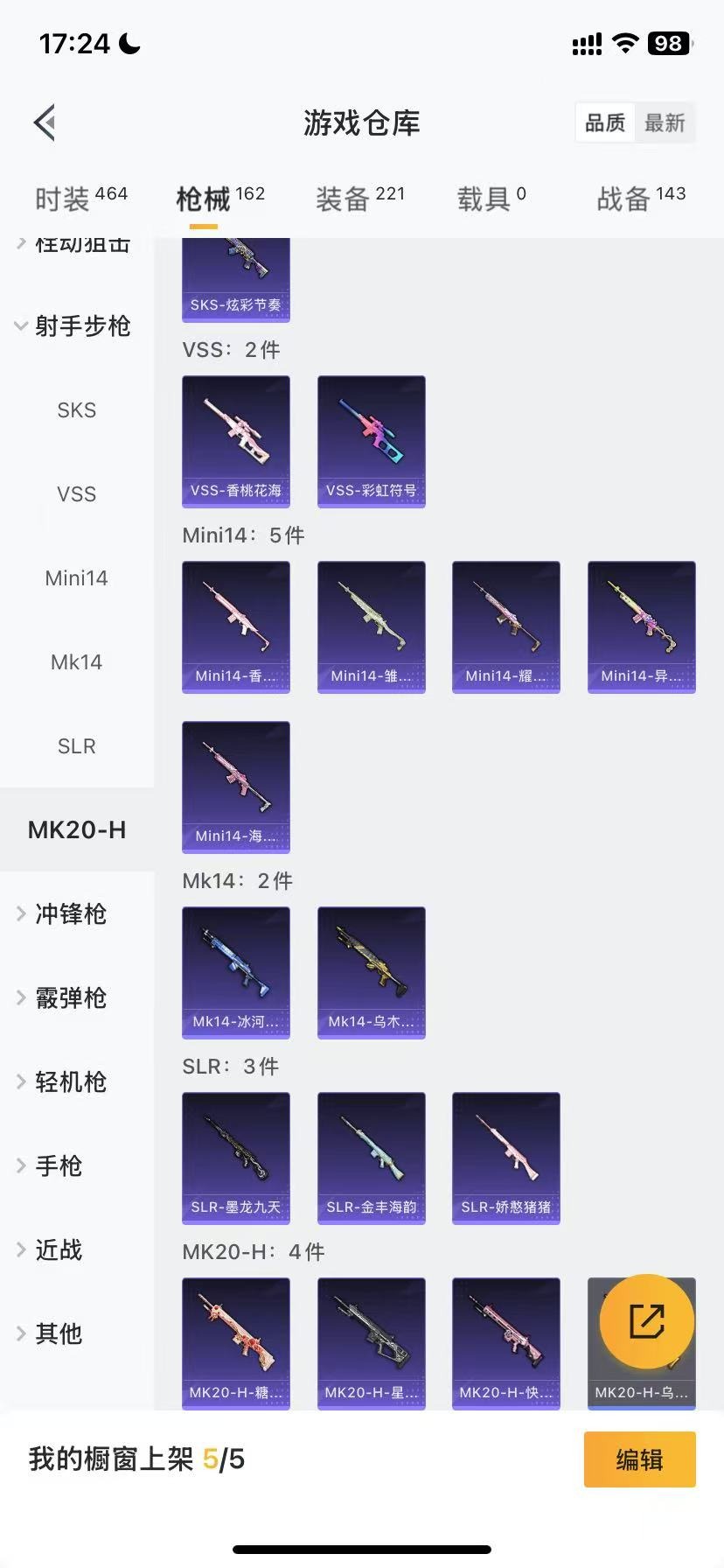This screenshot has width=724, height=1568.
Task: Sort warehouse by 最新
Action: [665, 122]
